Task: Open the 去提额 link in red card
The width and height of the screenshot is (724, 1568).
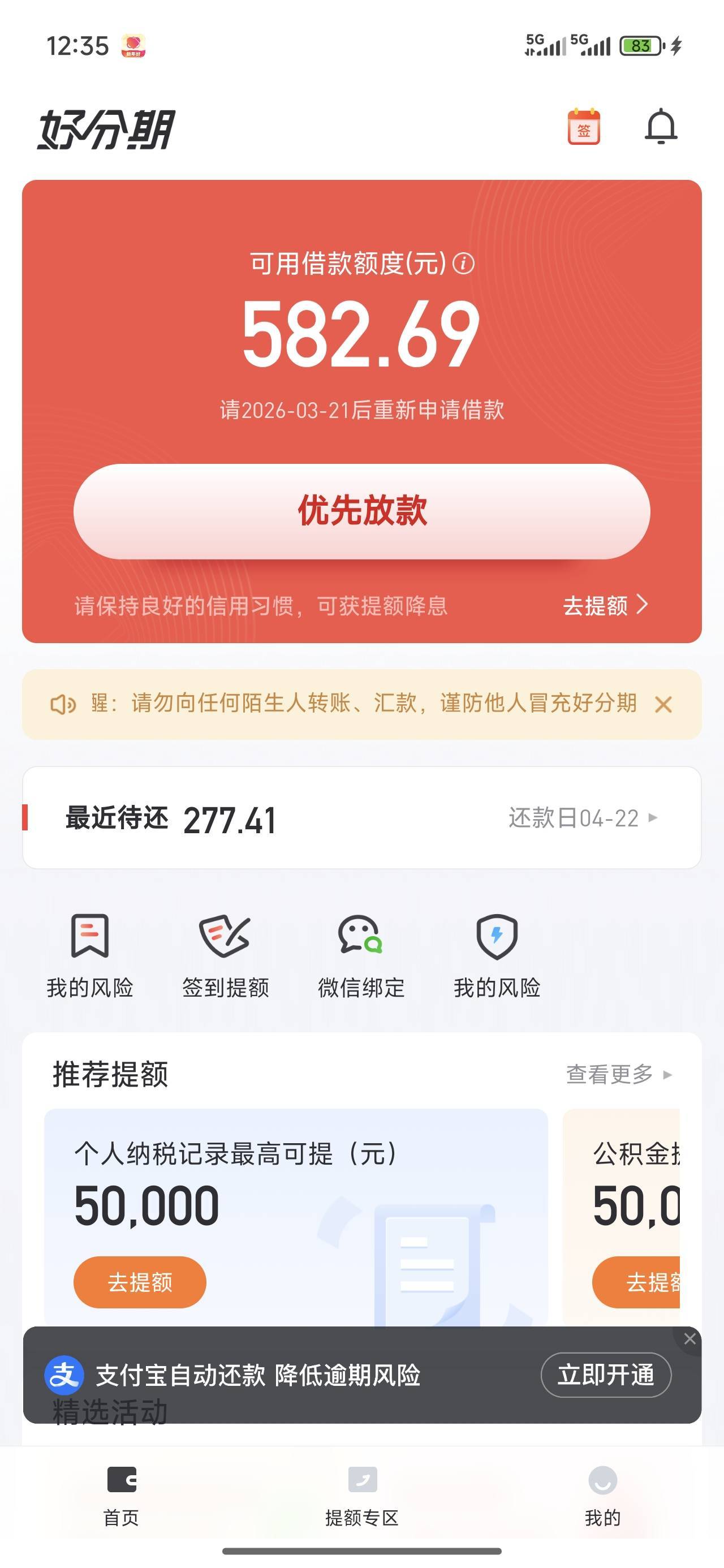Action: [x=605, y=605]
